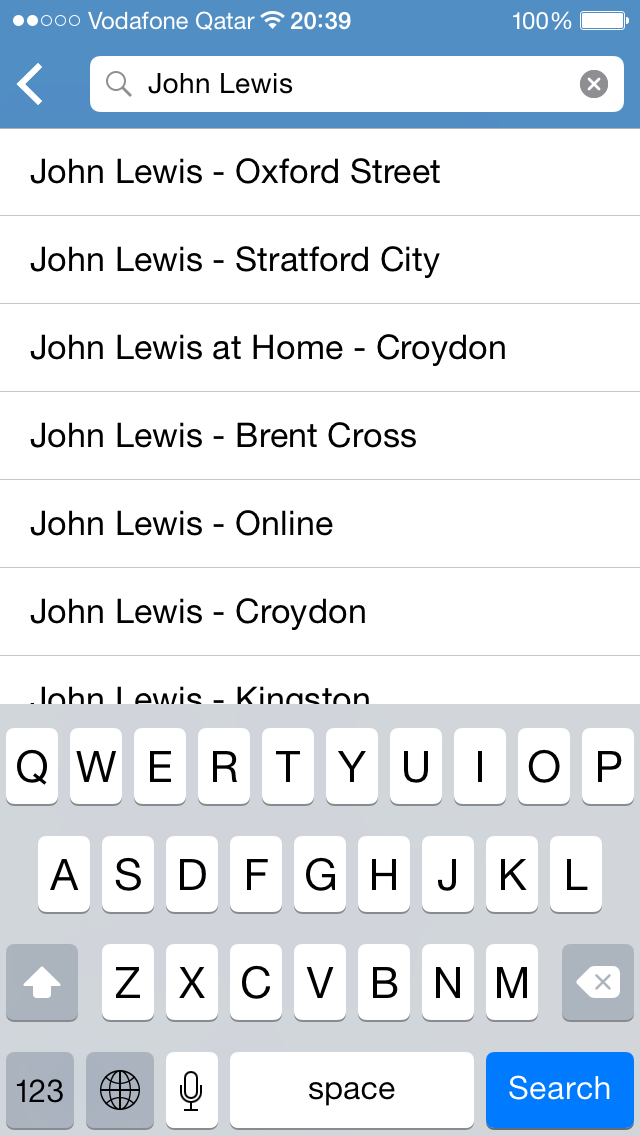Open John Lewis - Stratford City result
Screen dimensions: 640x1136
[x=320, y=260]
